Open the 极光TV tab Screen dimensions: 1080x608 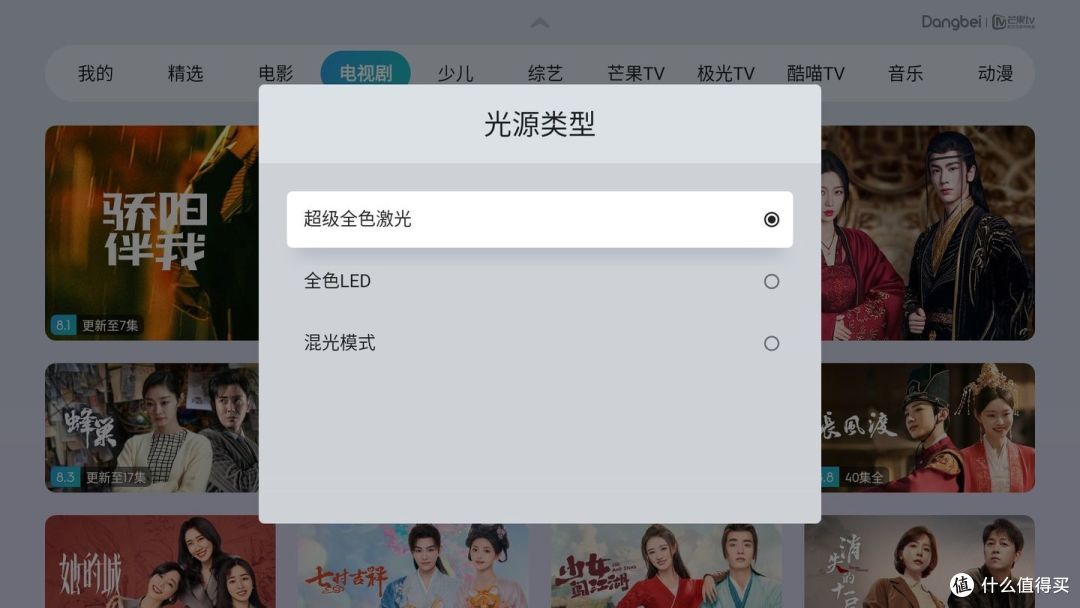[x=726, y=74]
